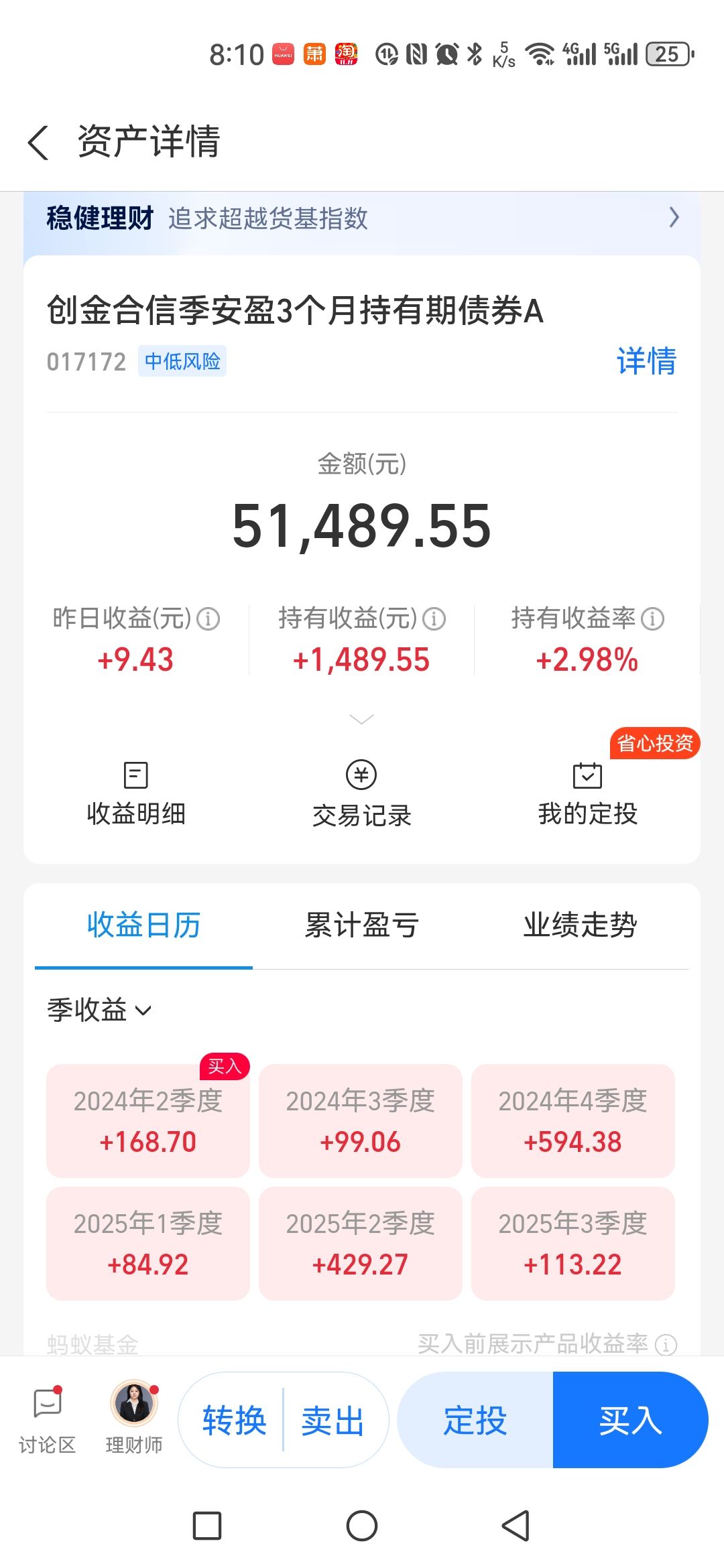This screenshot has width=724, height=1568.
Task: Go back from 资产详情 page
Action: coord(39,142)
